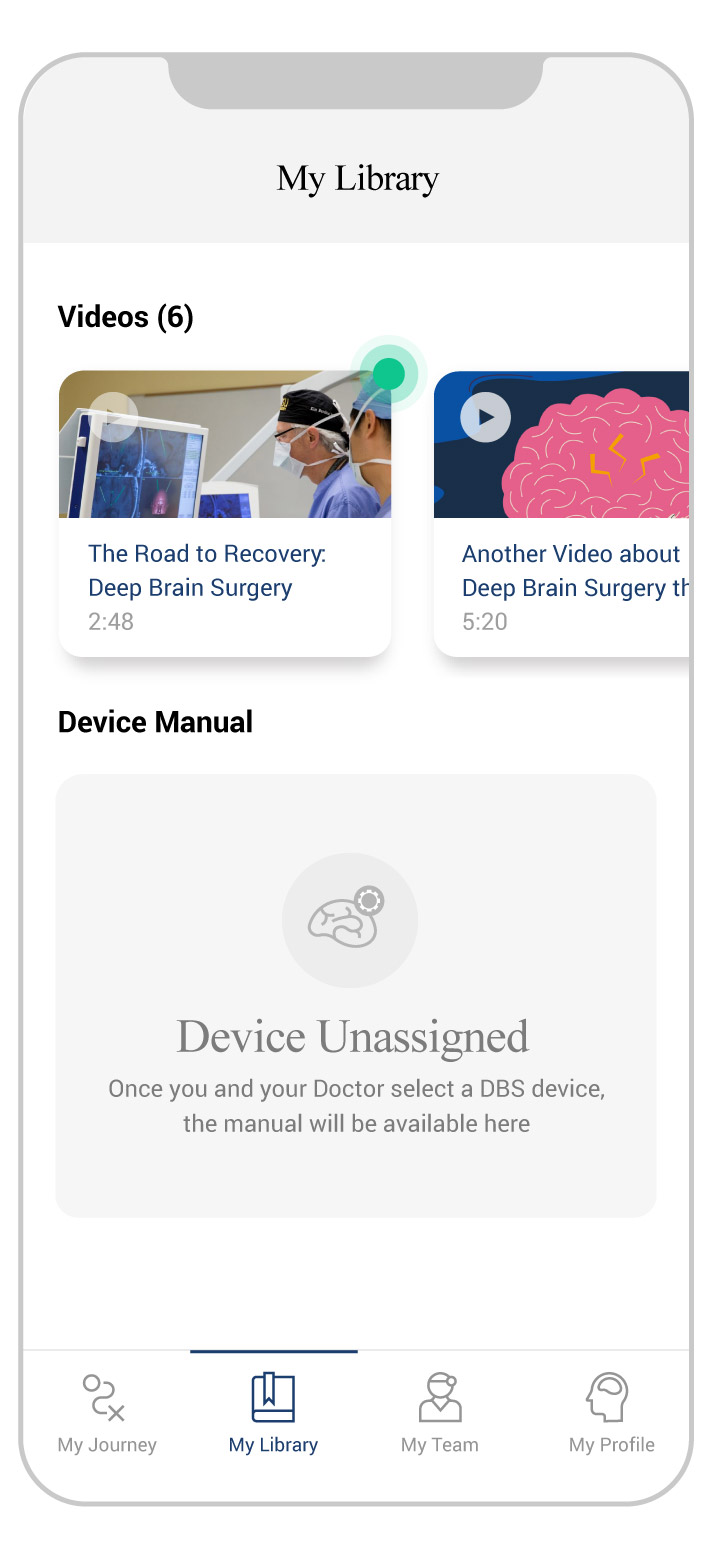
Task: Switch to the My Team tab
Action: [439, 1413]
